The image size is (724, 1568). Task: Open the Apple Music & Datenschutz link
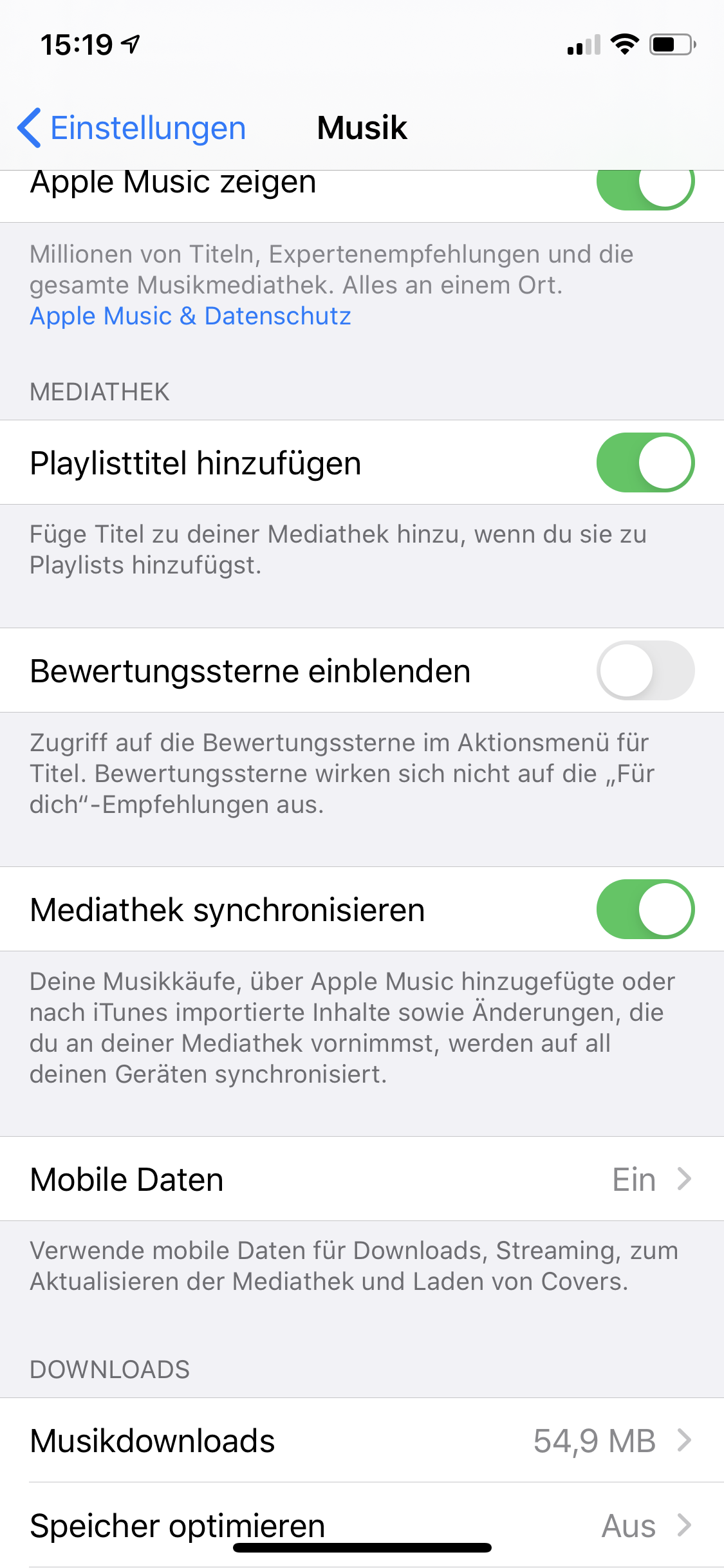pyautogui.click(x=190, y=316)
